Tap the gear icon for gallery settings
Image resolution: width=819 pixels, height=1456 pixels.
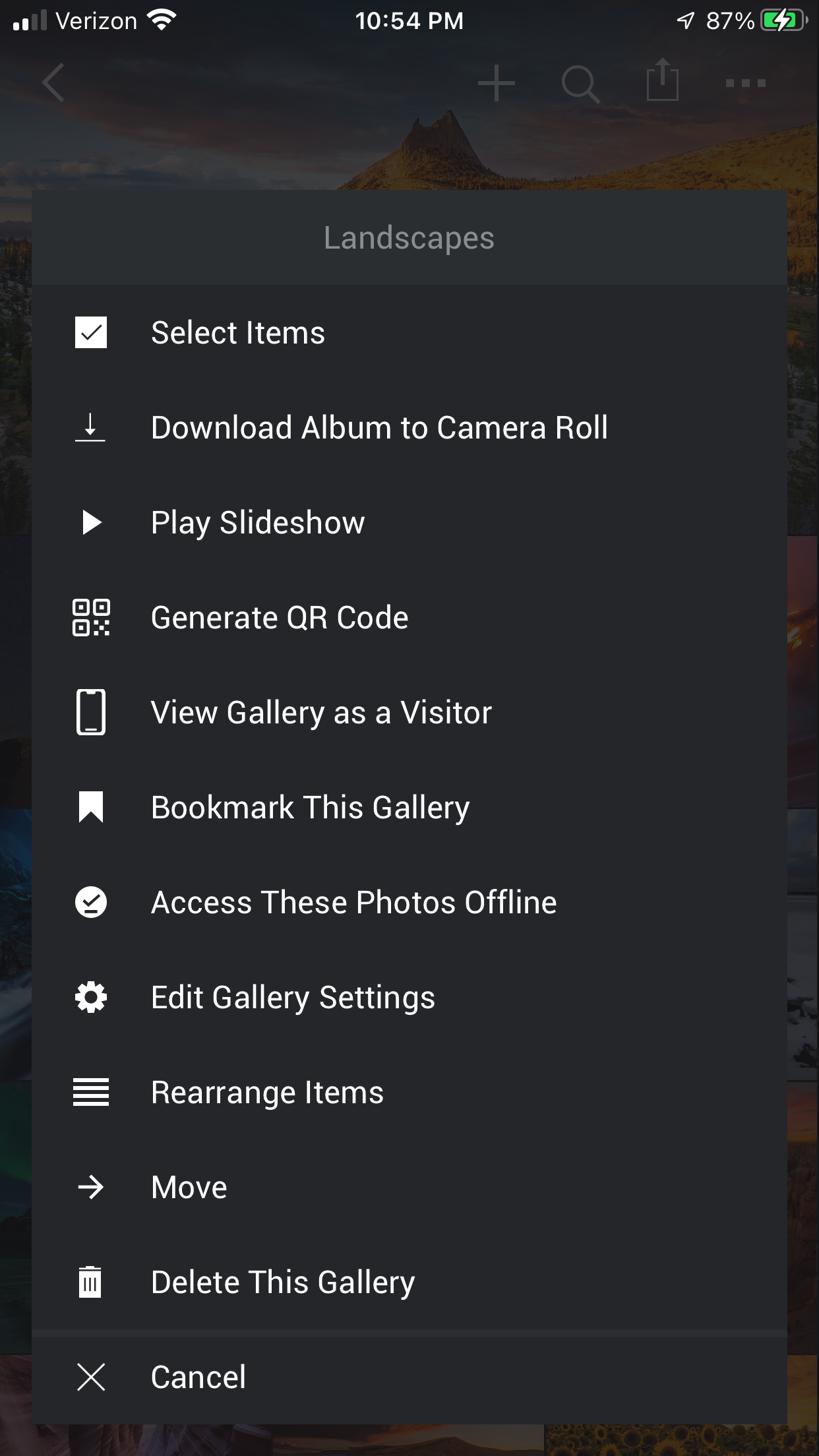91,997
